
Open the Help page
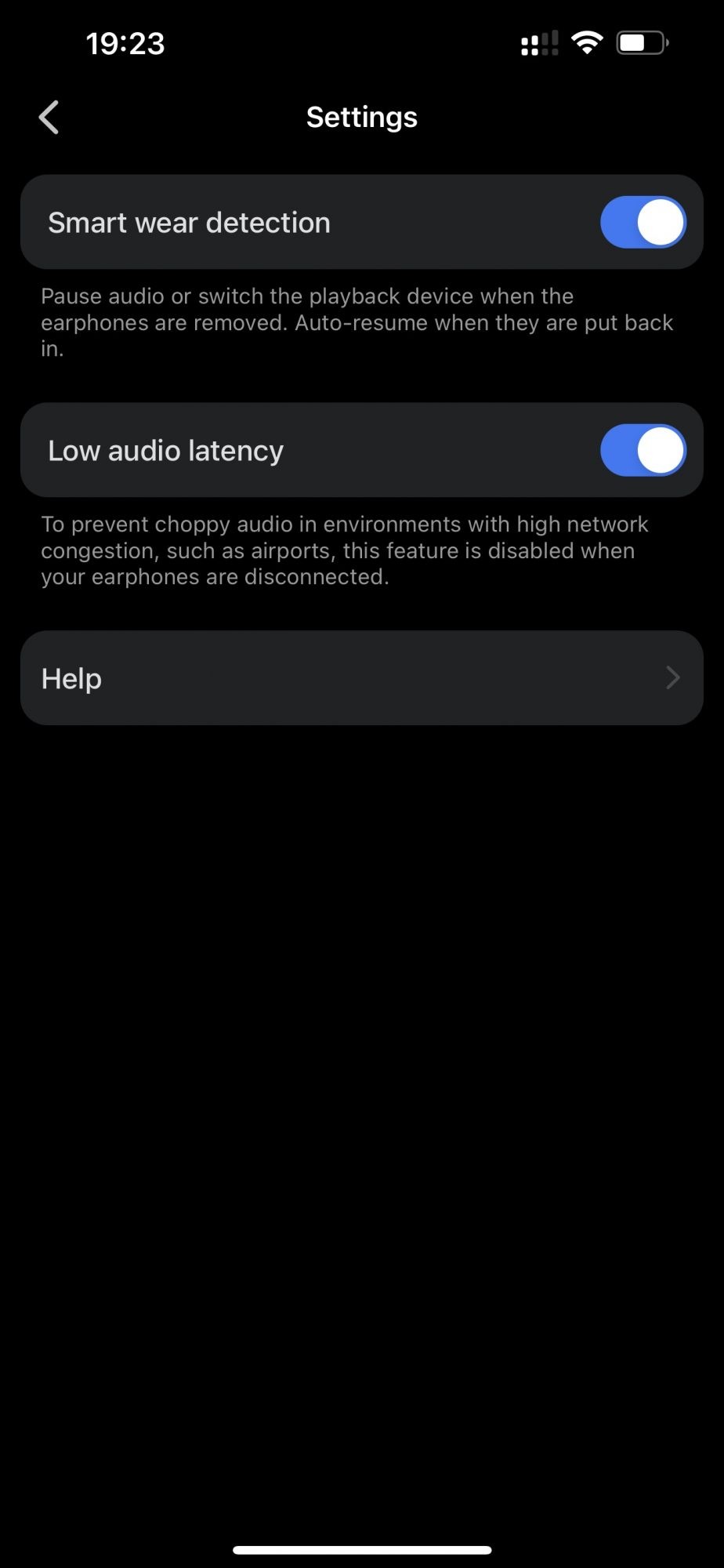tap(361, 678)
